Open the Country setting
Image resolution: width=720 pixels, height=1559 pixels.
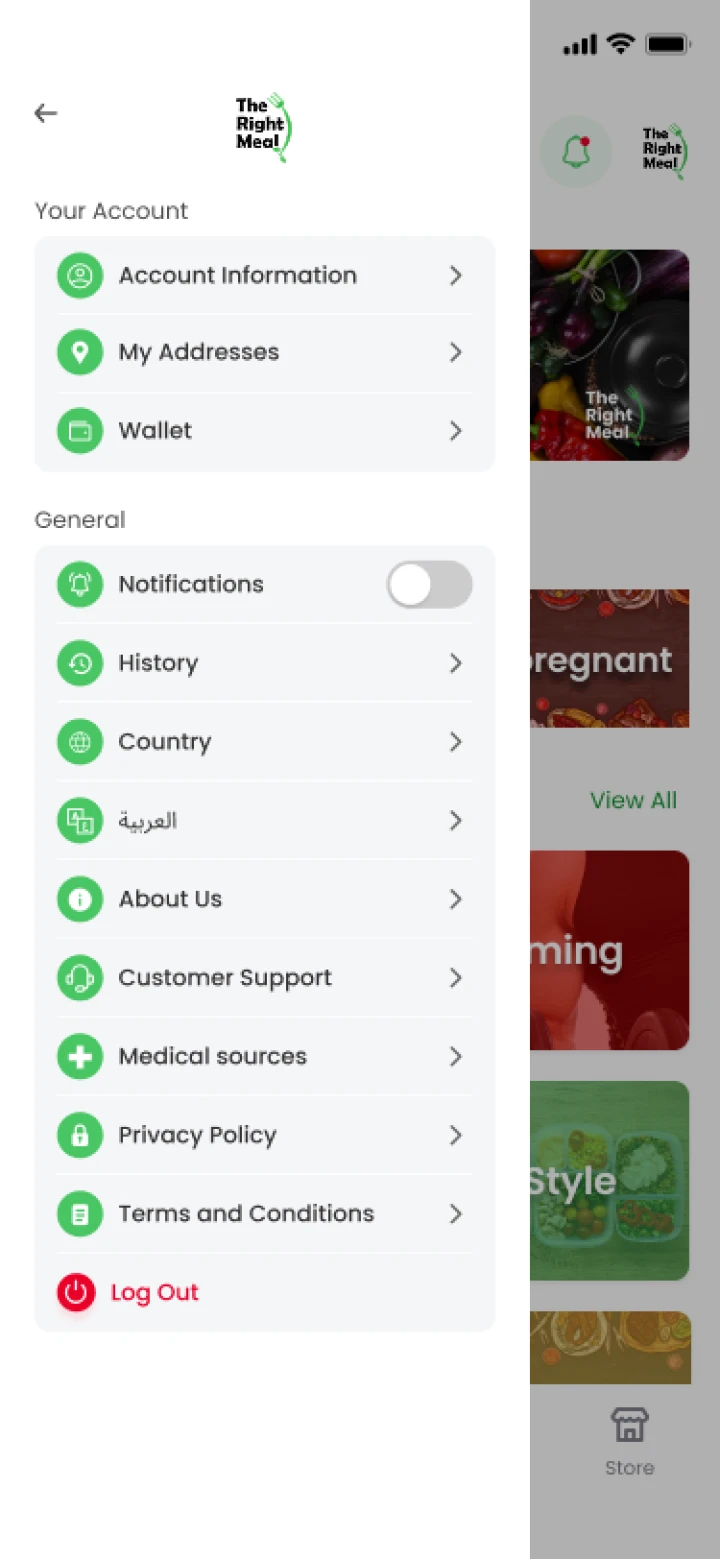point(264,742)
